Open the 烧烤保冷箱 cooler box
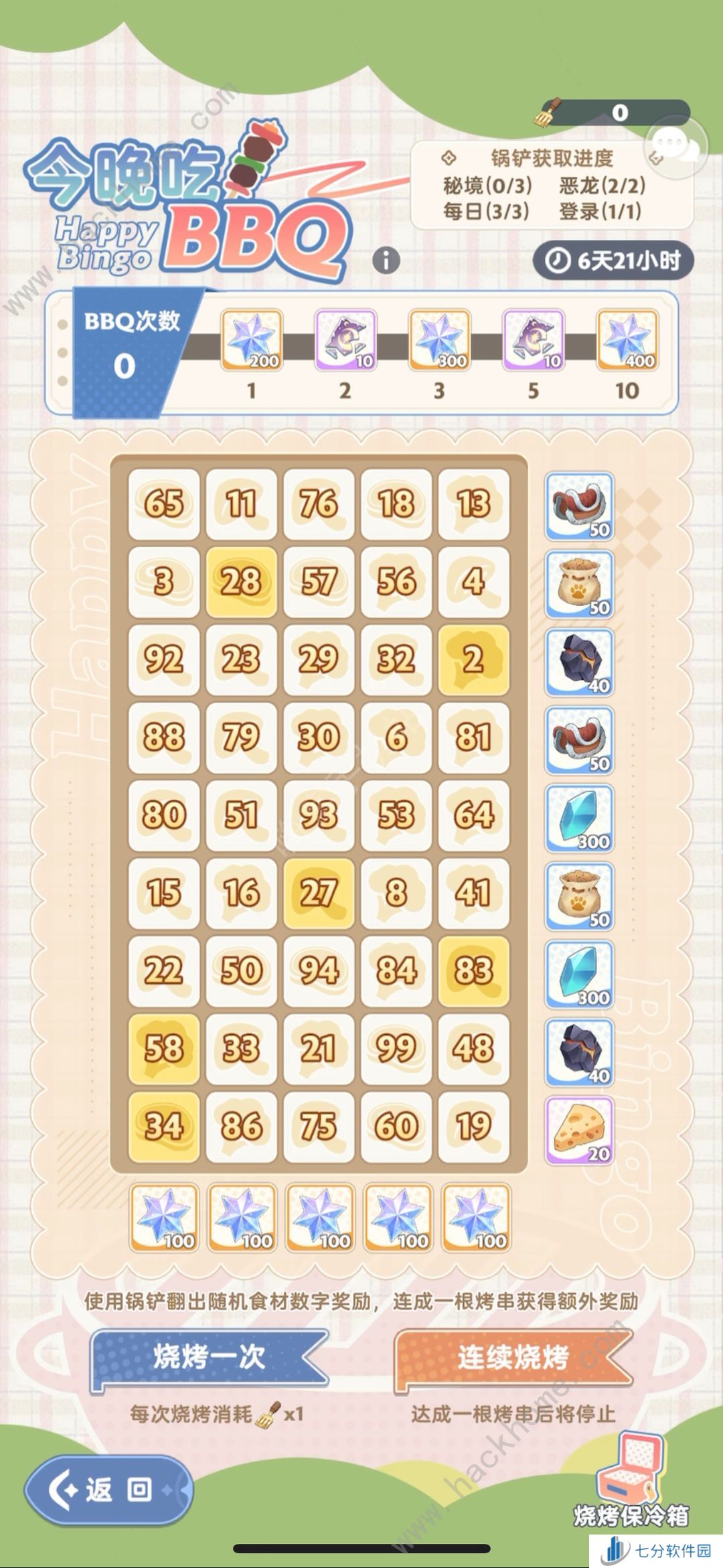Viewport: 723px width, 1568px height. pyautogui.click(x=631, y=1482)
